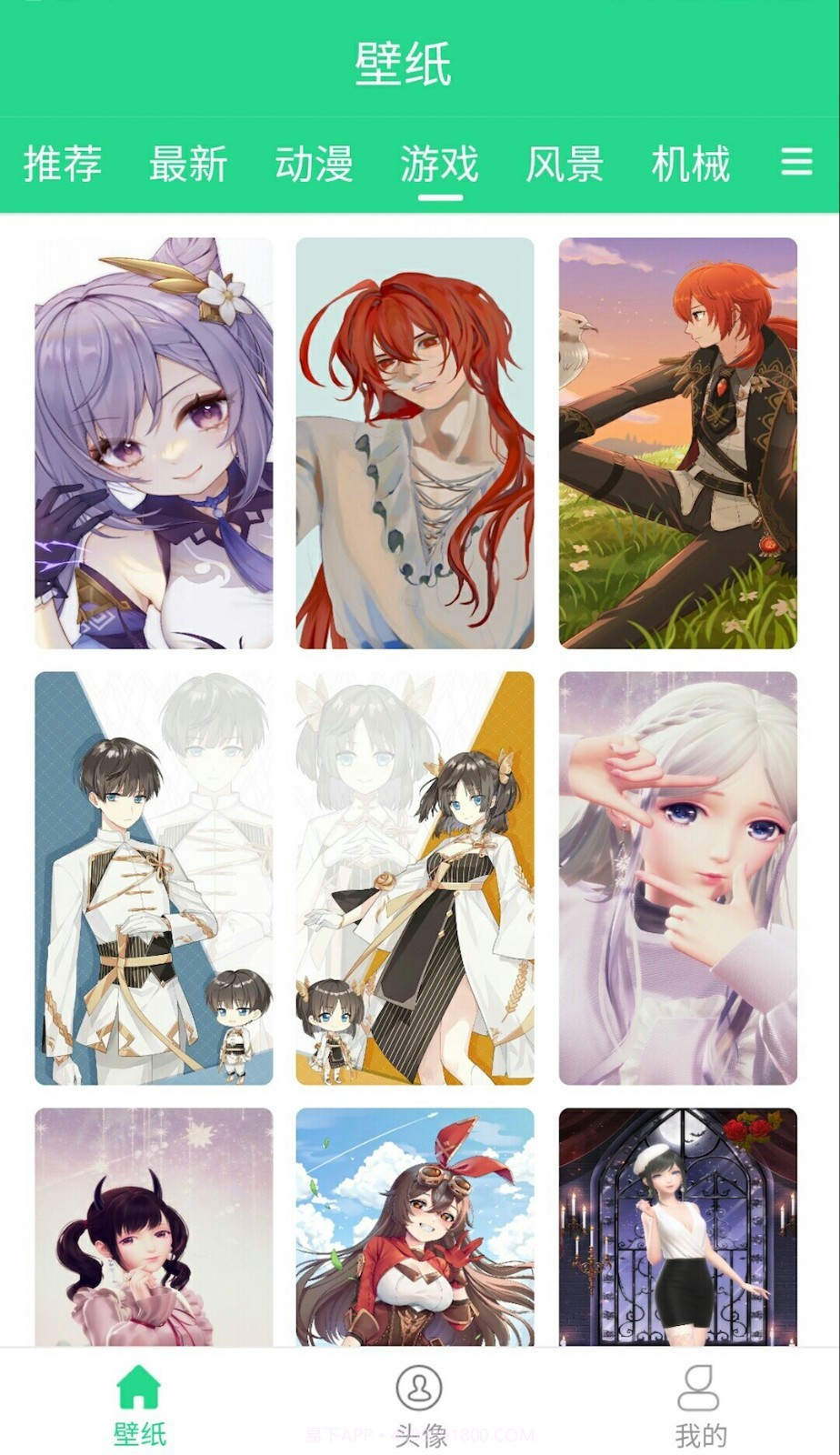Open the category list menu icon
The height and width of the screenshot is (1455, 840).
pos(796,163)
